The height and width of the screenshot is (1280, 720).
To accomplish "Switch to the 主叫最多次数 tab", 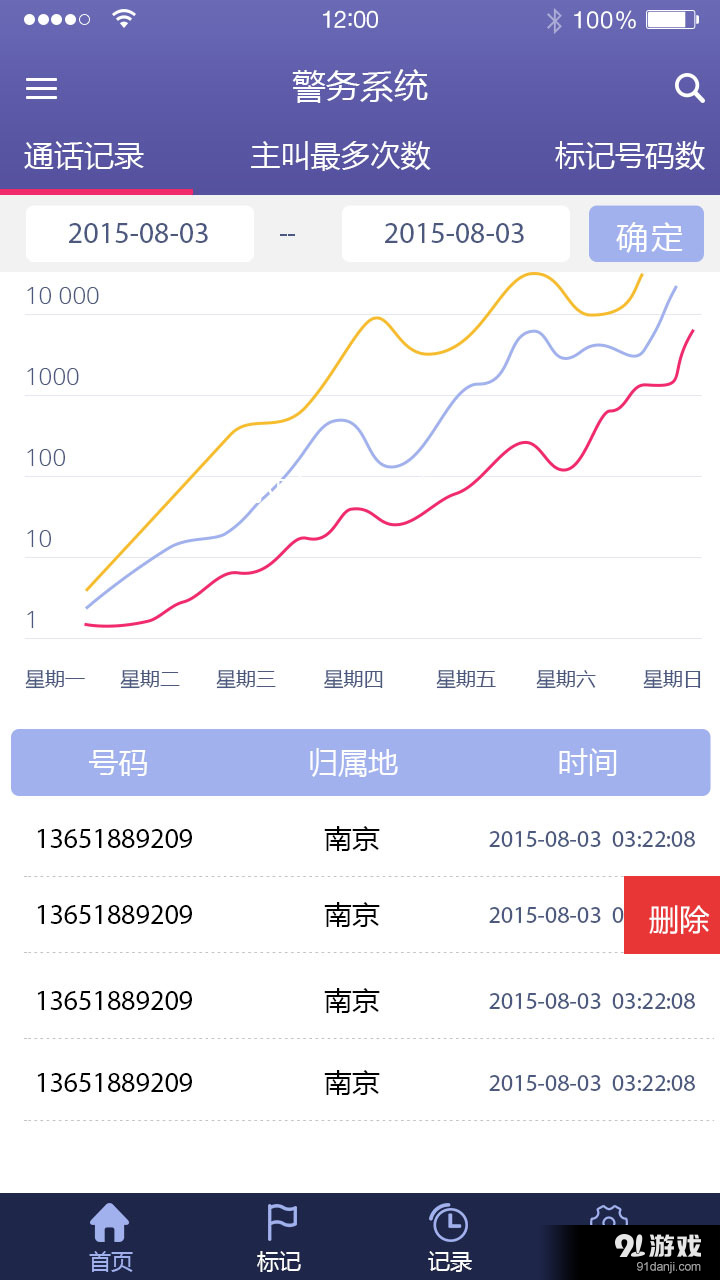I will pos(340,157).
